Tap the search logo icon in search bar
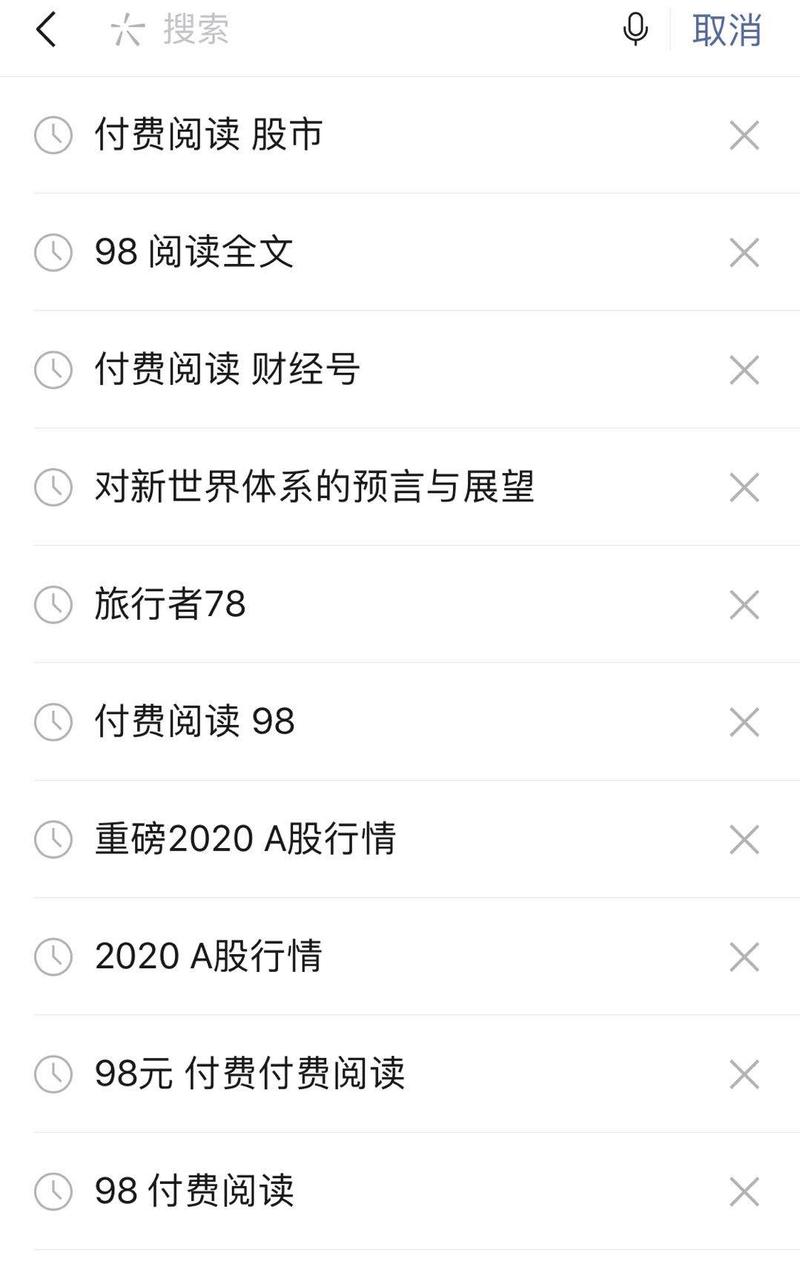Image resolution: width=800 pixels, height=1270 pixels. (128, 32)
